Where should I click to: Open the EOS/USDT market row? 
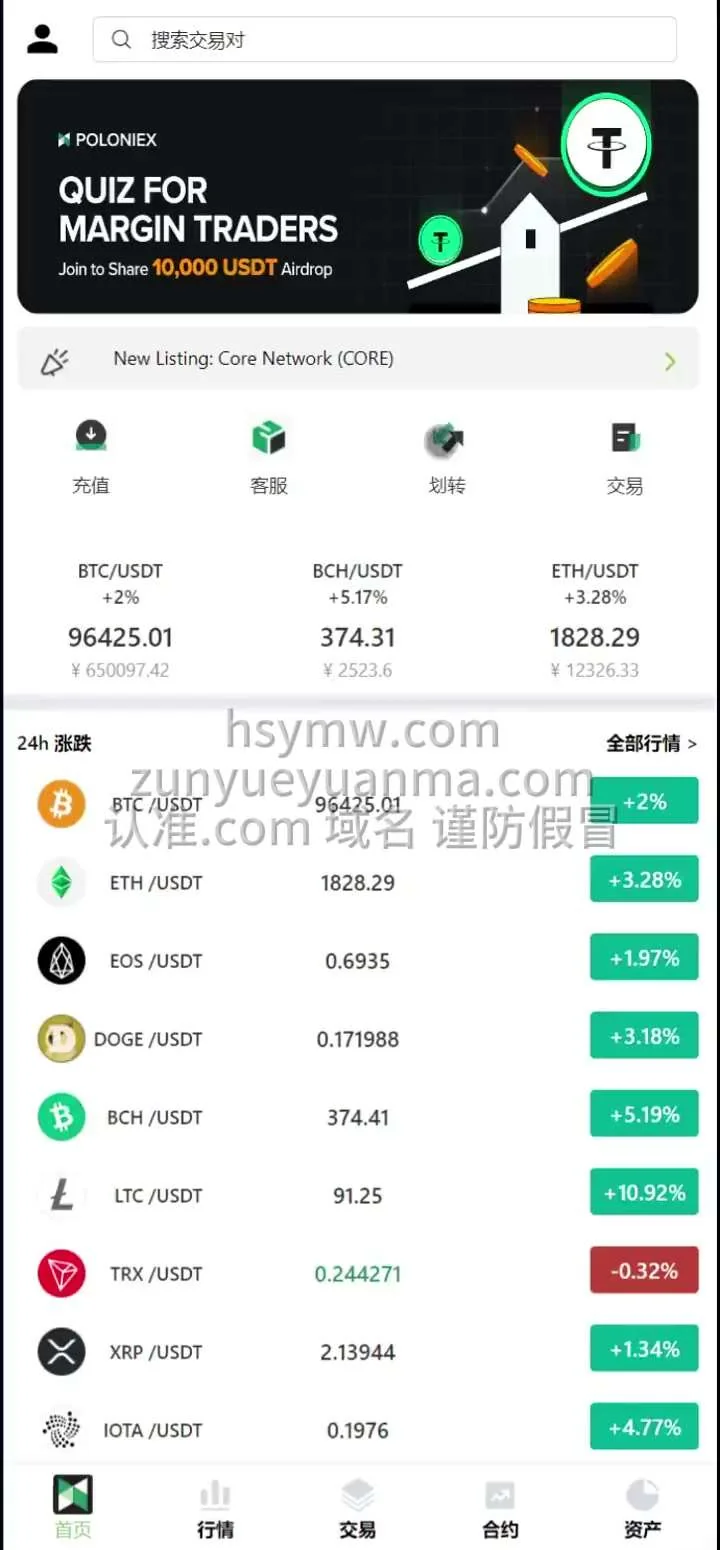(358, 961)
